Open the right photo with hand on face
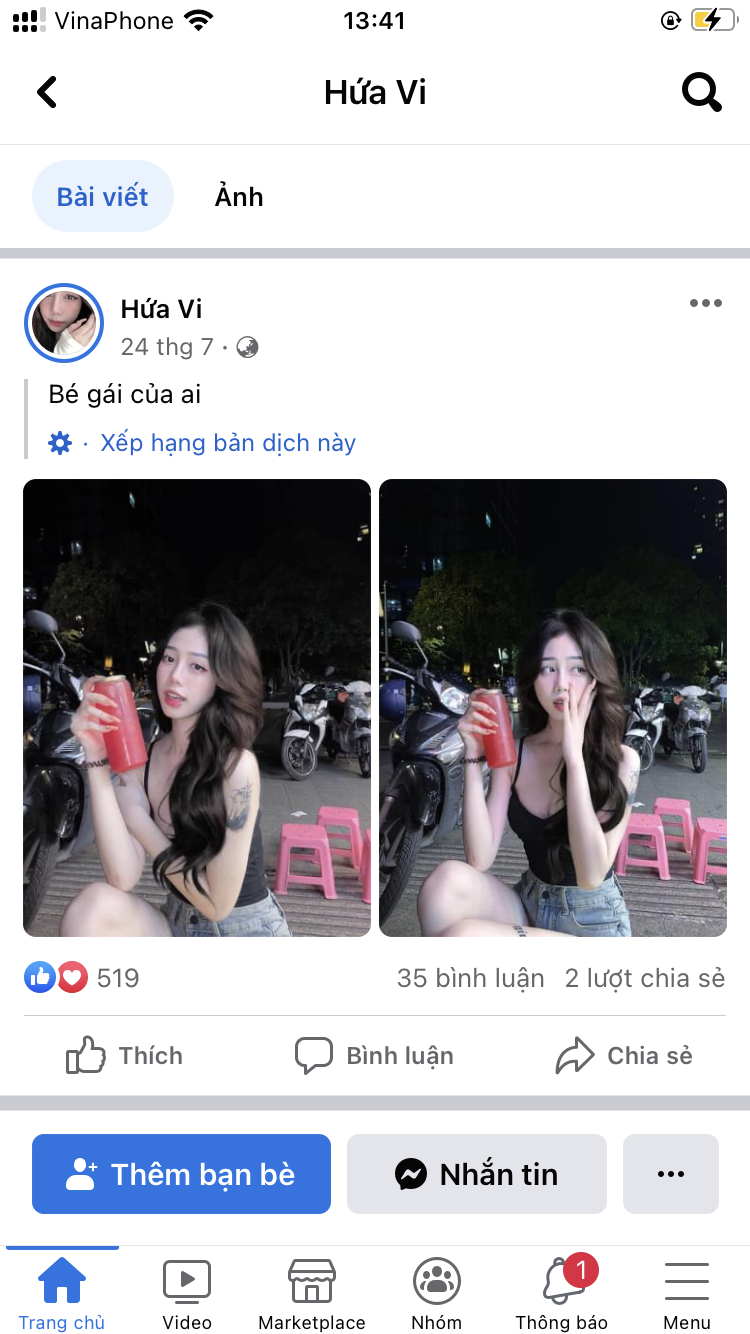This screenshot has height=1334, width=750. pyautogui.click(x=553, y=708)
